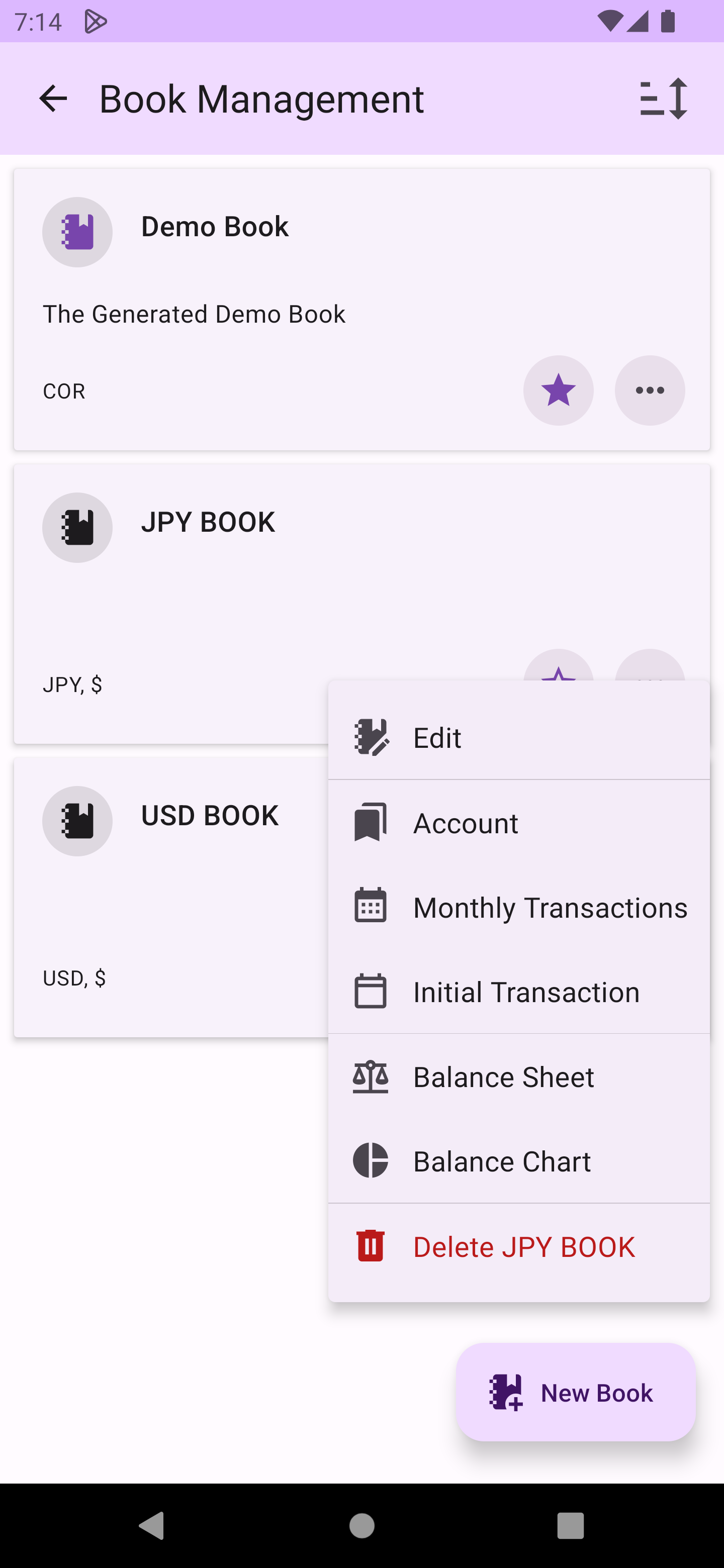Select Edit in the popup menu
Image resolution: width=724 pixels, height=1568 pixels.
[518, 737]
